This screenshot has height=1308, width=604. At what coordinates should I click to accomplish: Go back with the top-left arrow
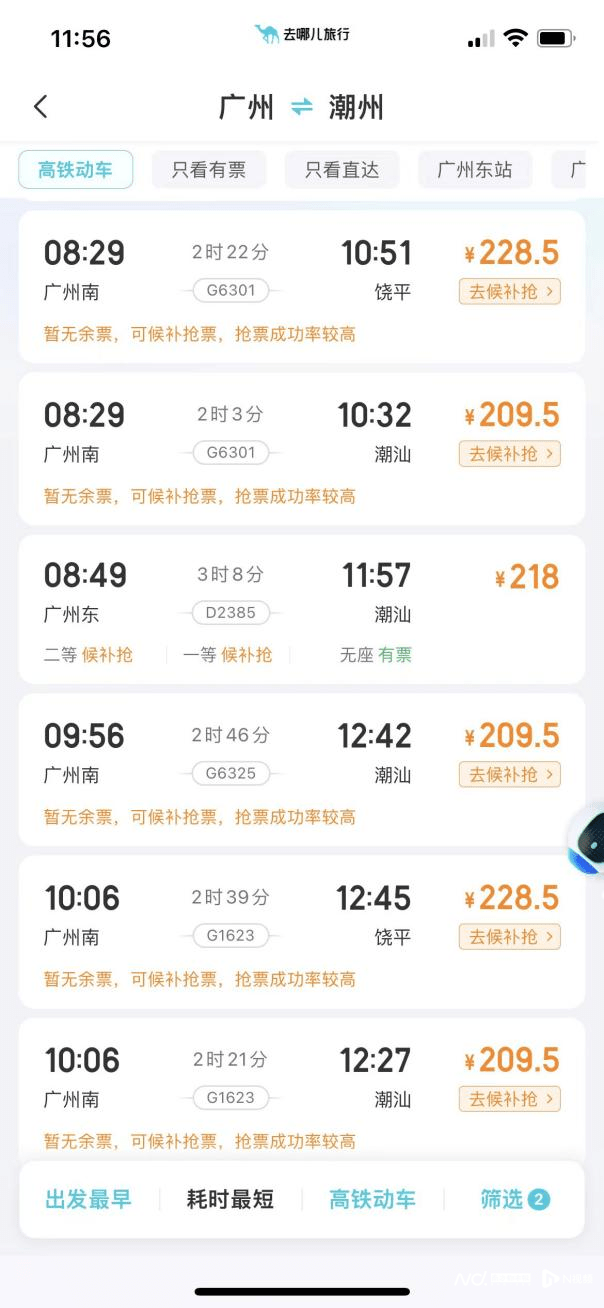[41, 107]
